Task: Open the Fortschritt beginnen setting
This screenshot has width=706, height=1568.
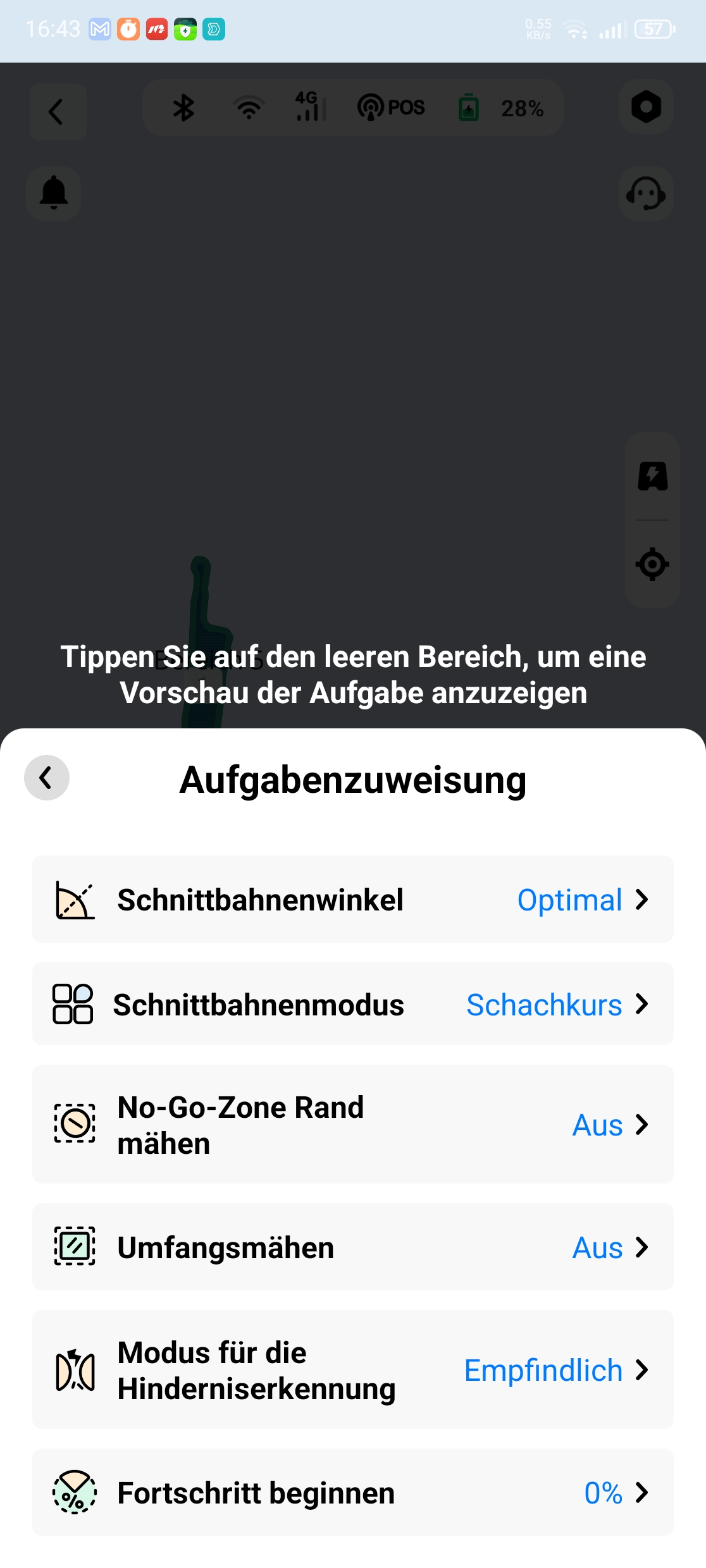Action: coord(353,1492)
